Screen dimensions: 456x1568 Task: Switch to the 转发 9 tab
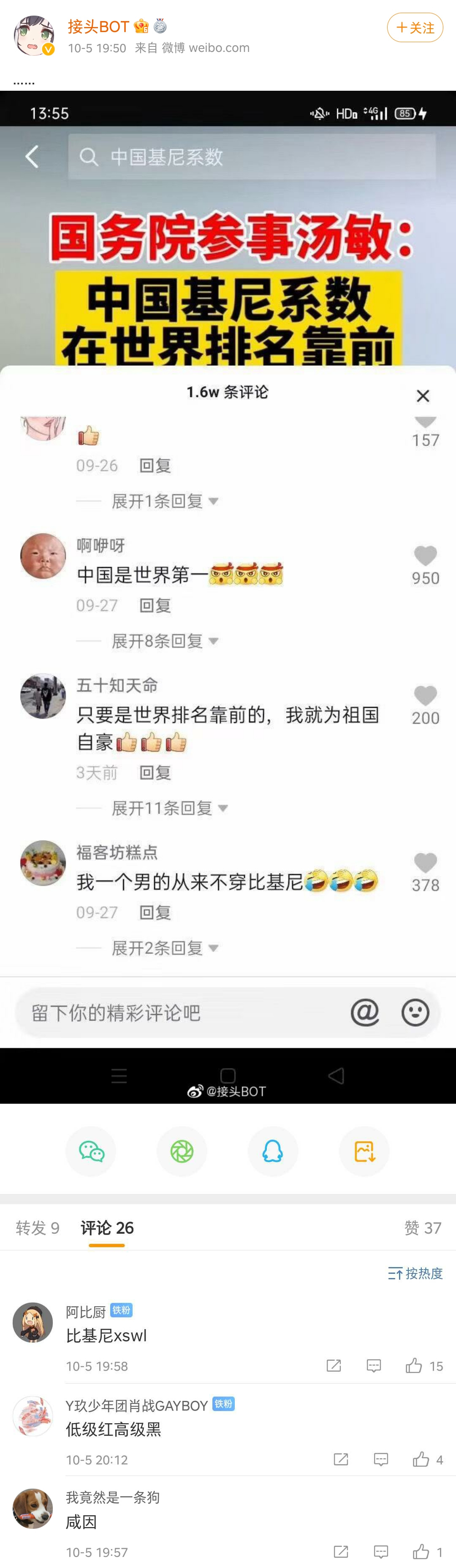click(x=38, y=1228)
